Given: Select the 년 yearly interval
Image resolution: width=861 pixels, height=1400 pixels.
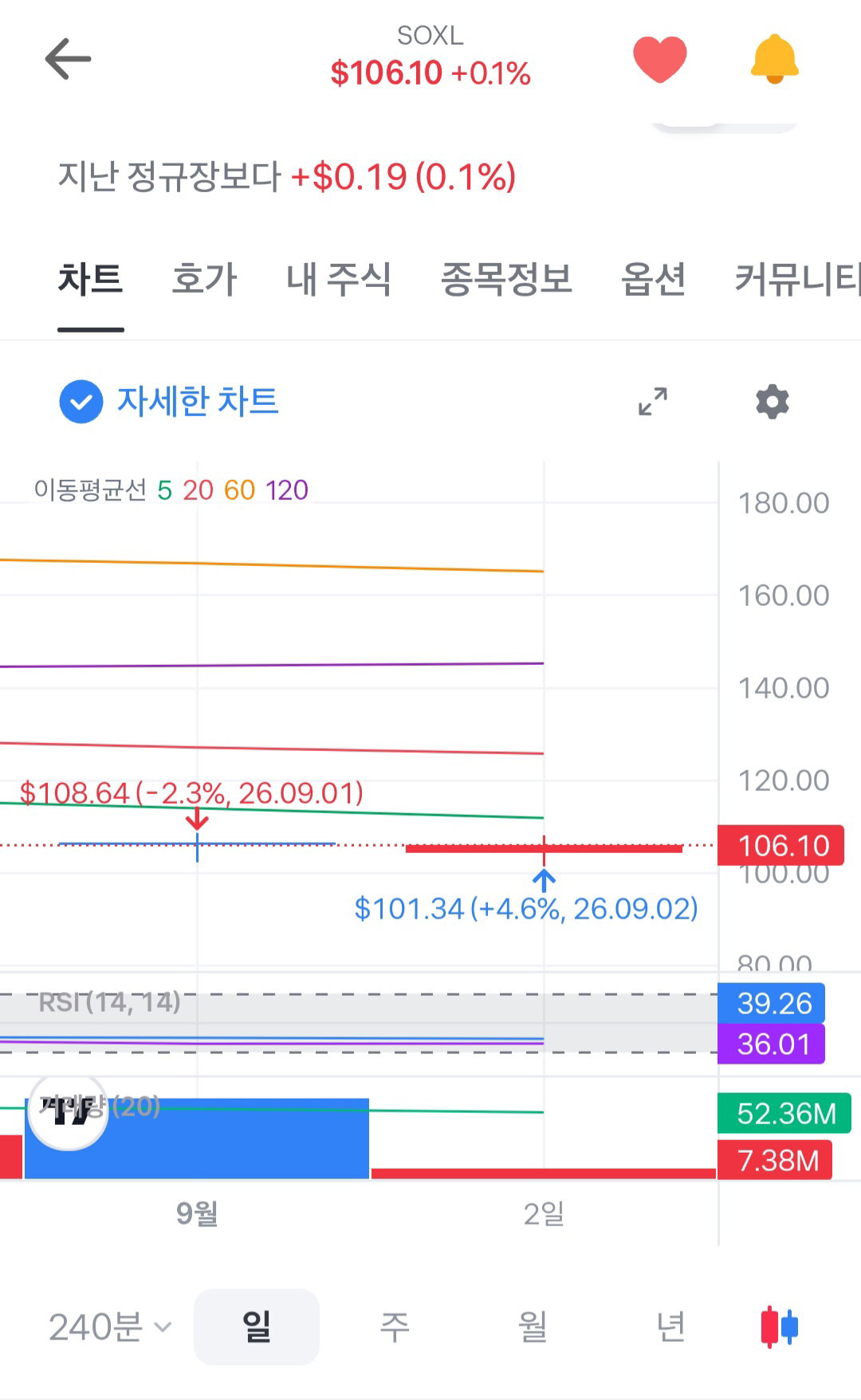Looking at the screenshot, I should [x=670, y=1327].
